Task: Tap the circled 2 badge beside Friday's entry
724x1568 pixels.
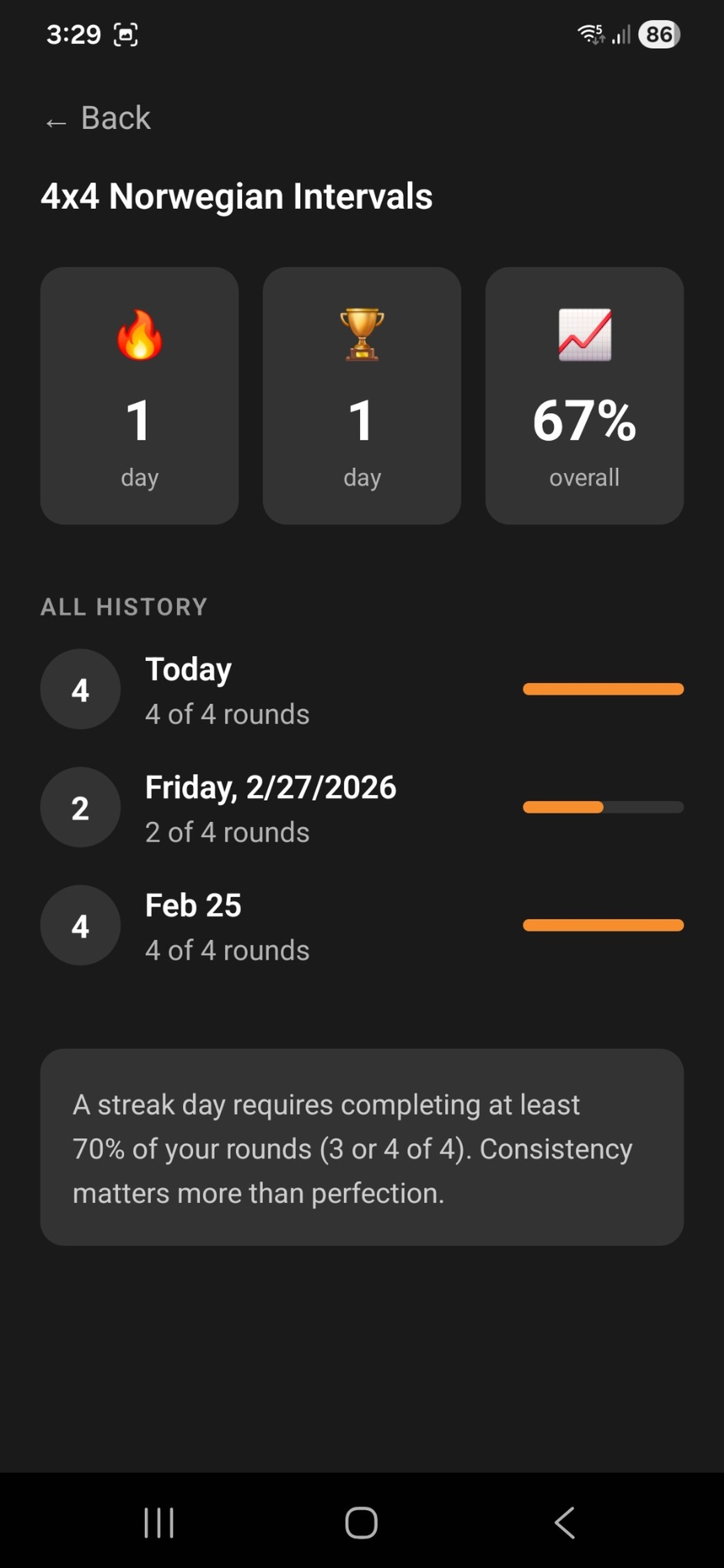Action: point(80,808)
